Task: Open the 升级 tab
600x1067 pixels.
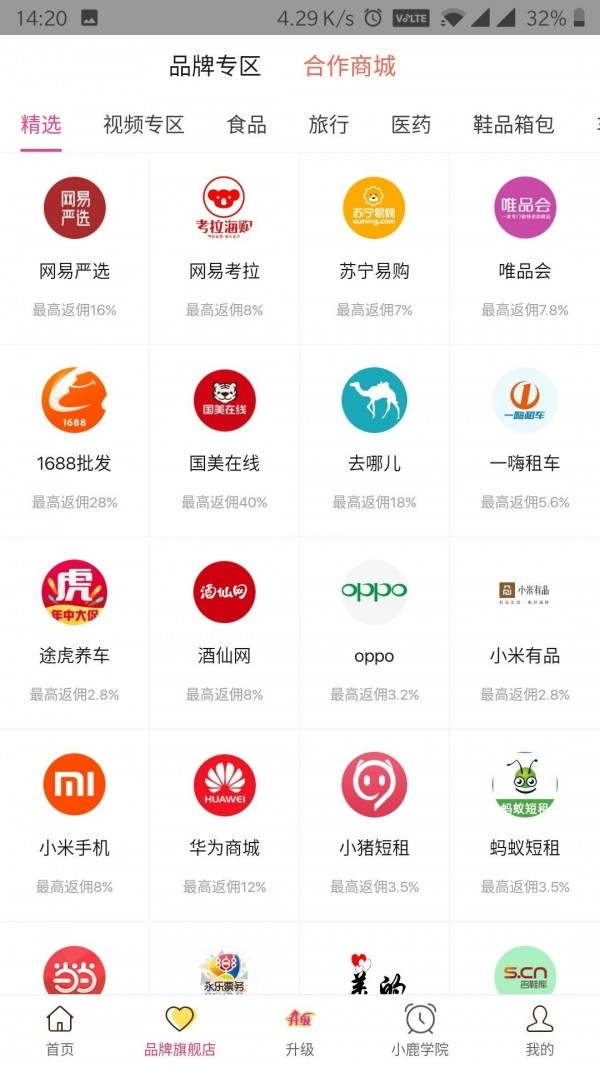Action: 300,1031
